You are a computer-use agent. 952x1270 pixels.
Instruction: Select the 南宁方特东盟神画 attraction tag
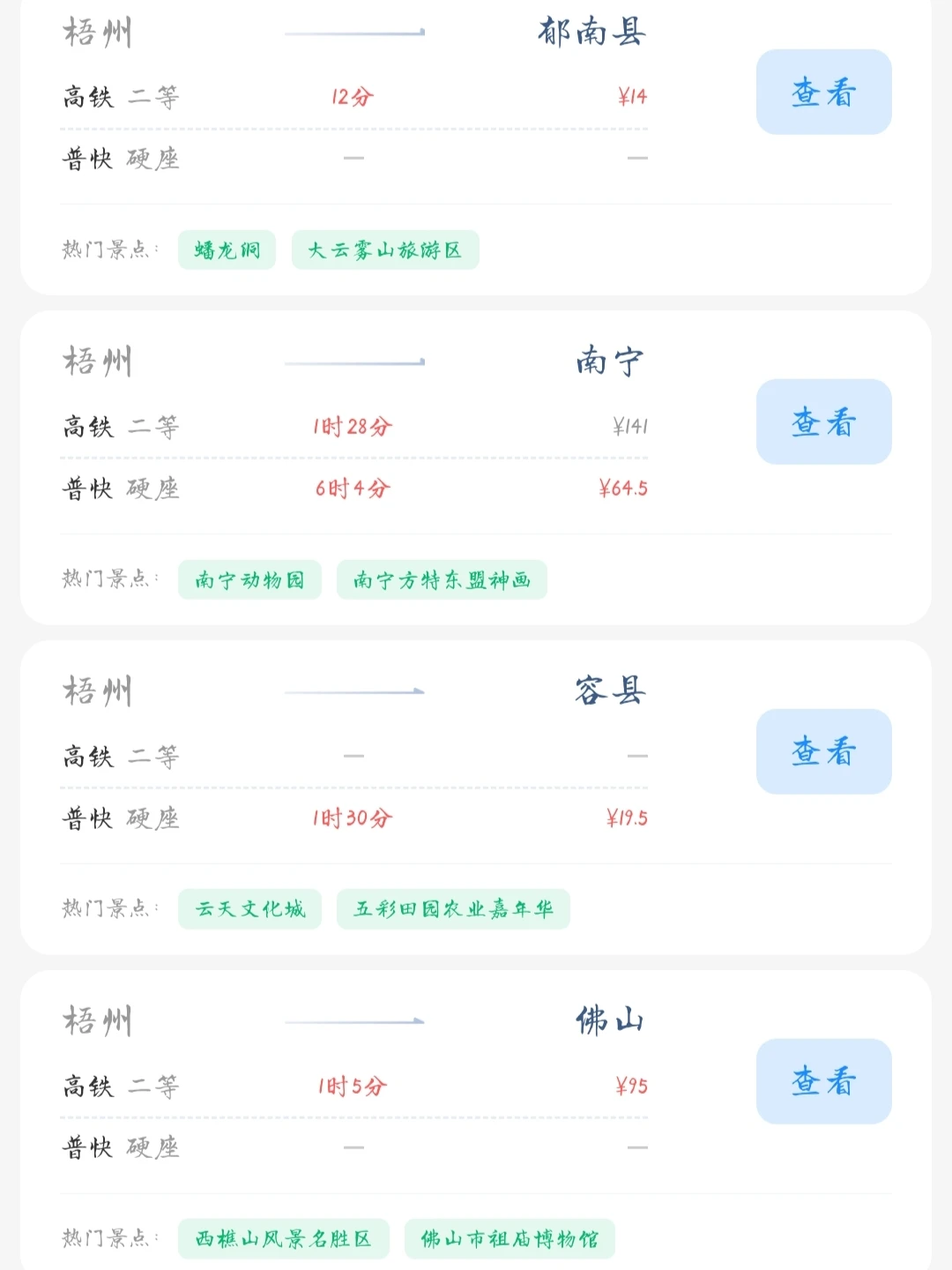[442, 580]
